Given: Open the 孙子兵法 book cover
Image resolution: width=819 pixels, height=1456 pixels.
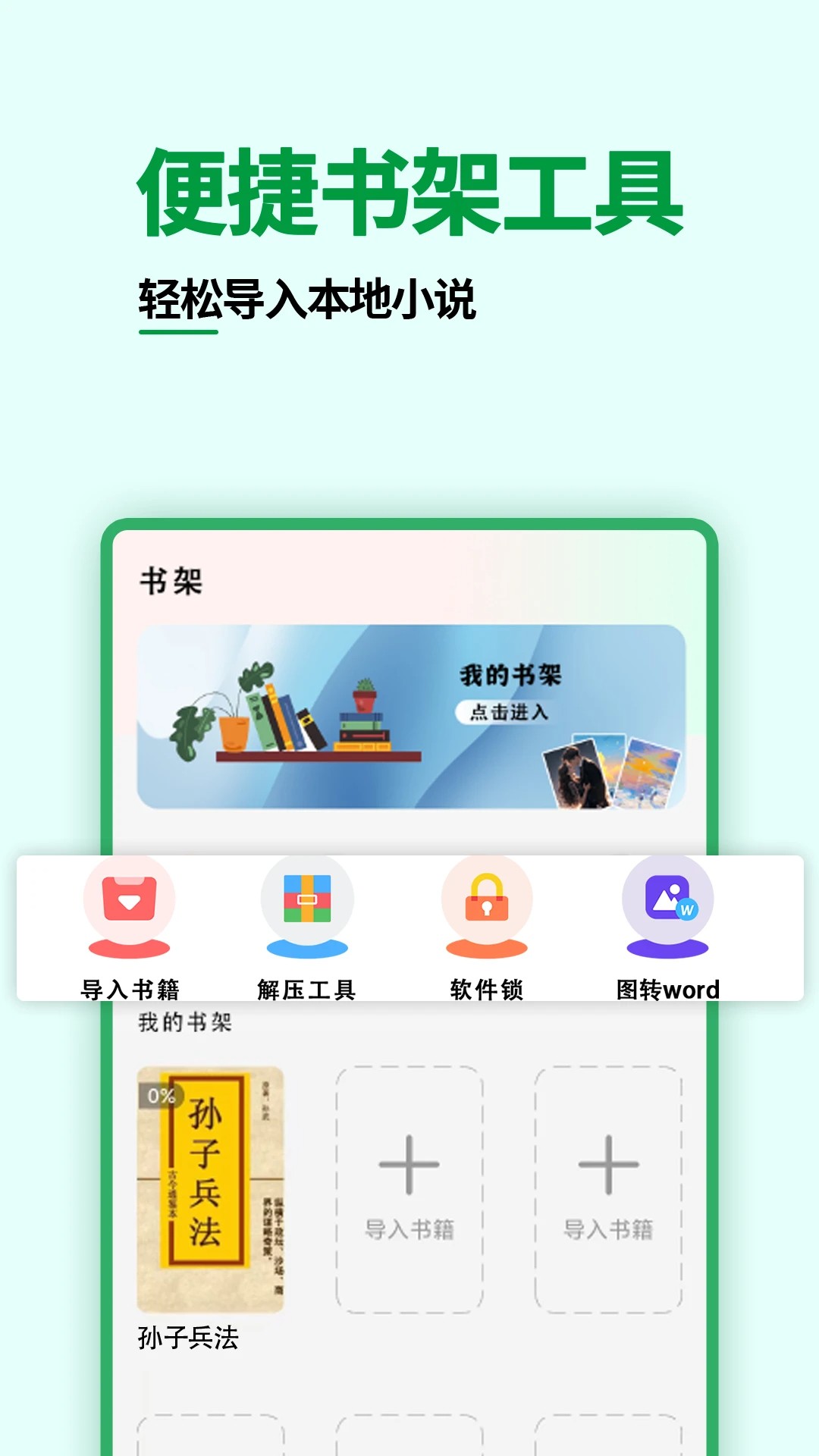Looking at the screenshot, I should [212, 1183].
